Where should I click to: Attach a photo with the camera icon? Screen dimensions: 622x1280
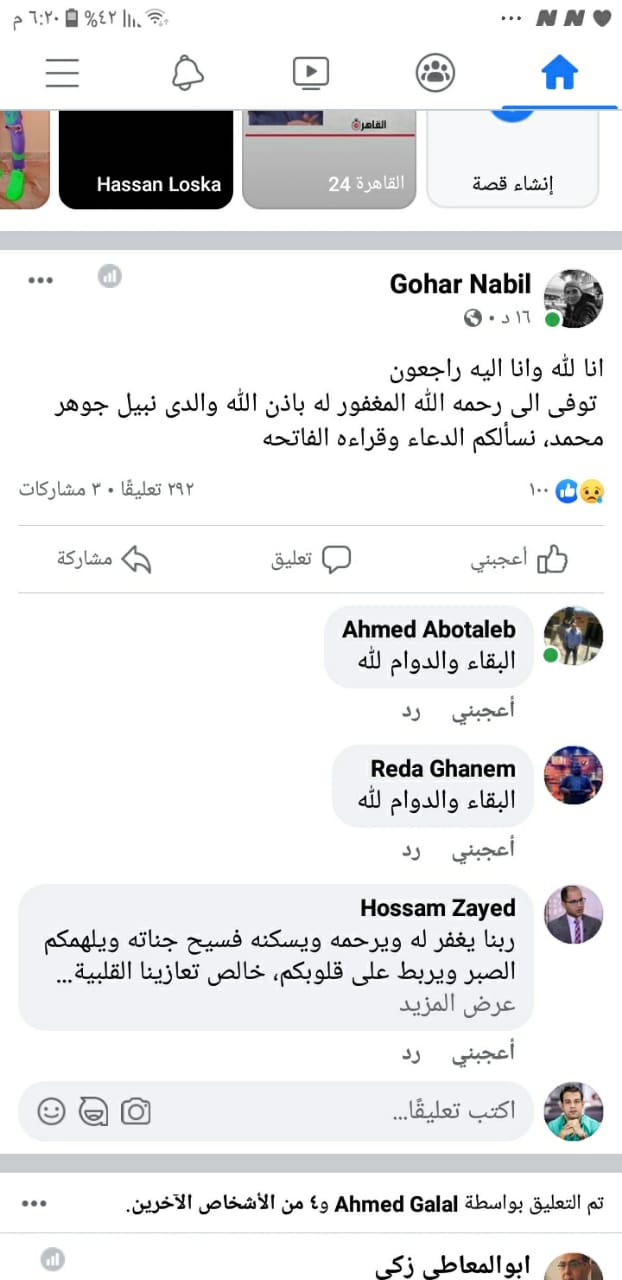click(136, 1111)
